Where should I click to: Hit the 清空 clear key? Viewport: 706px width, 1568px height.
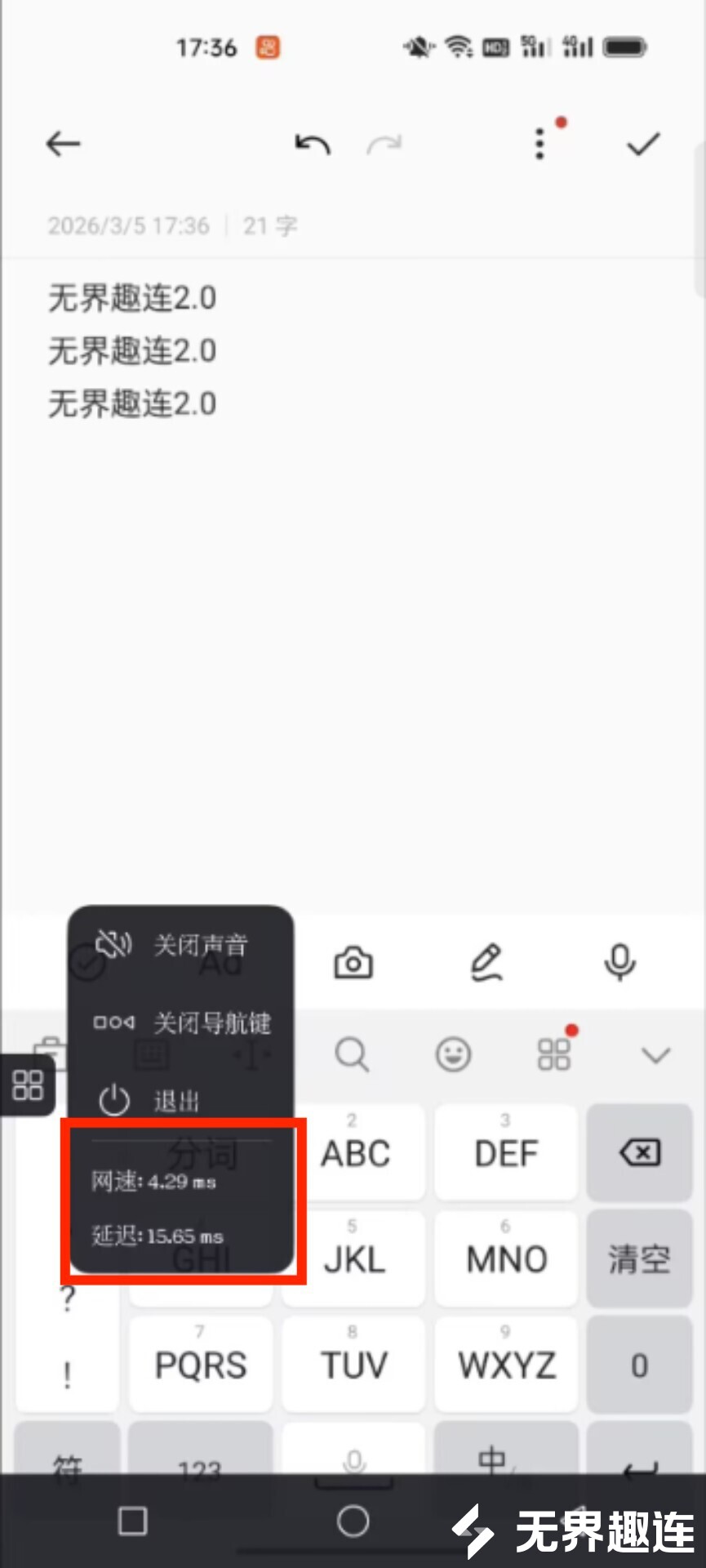639,1258
